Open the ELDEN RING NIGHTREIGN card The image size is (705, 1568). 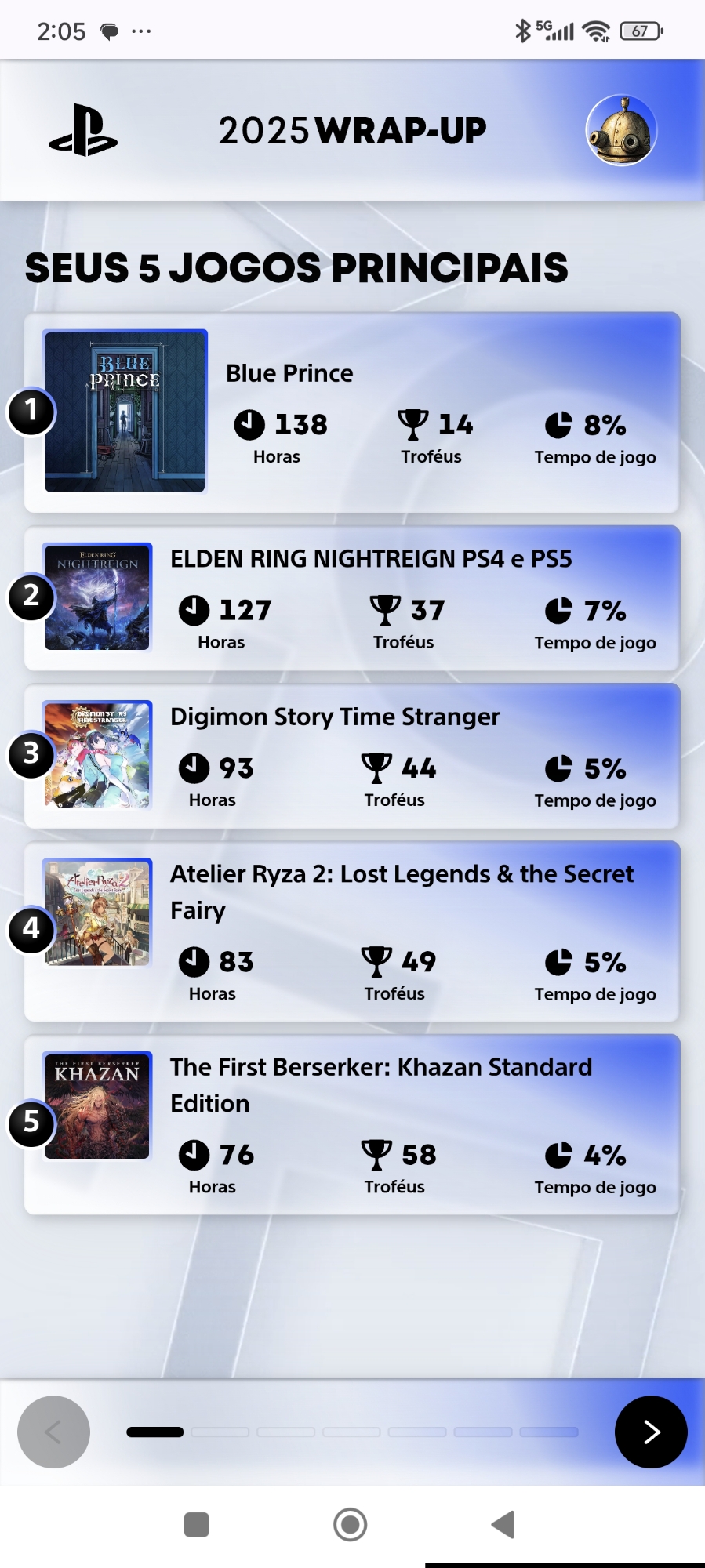[351, 597]
